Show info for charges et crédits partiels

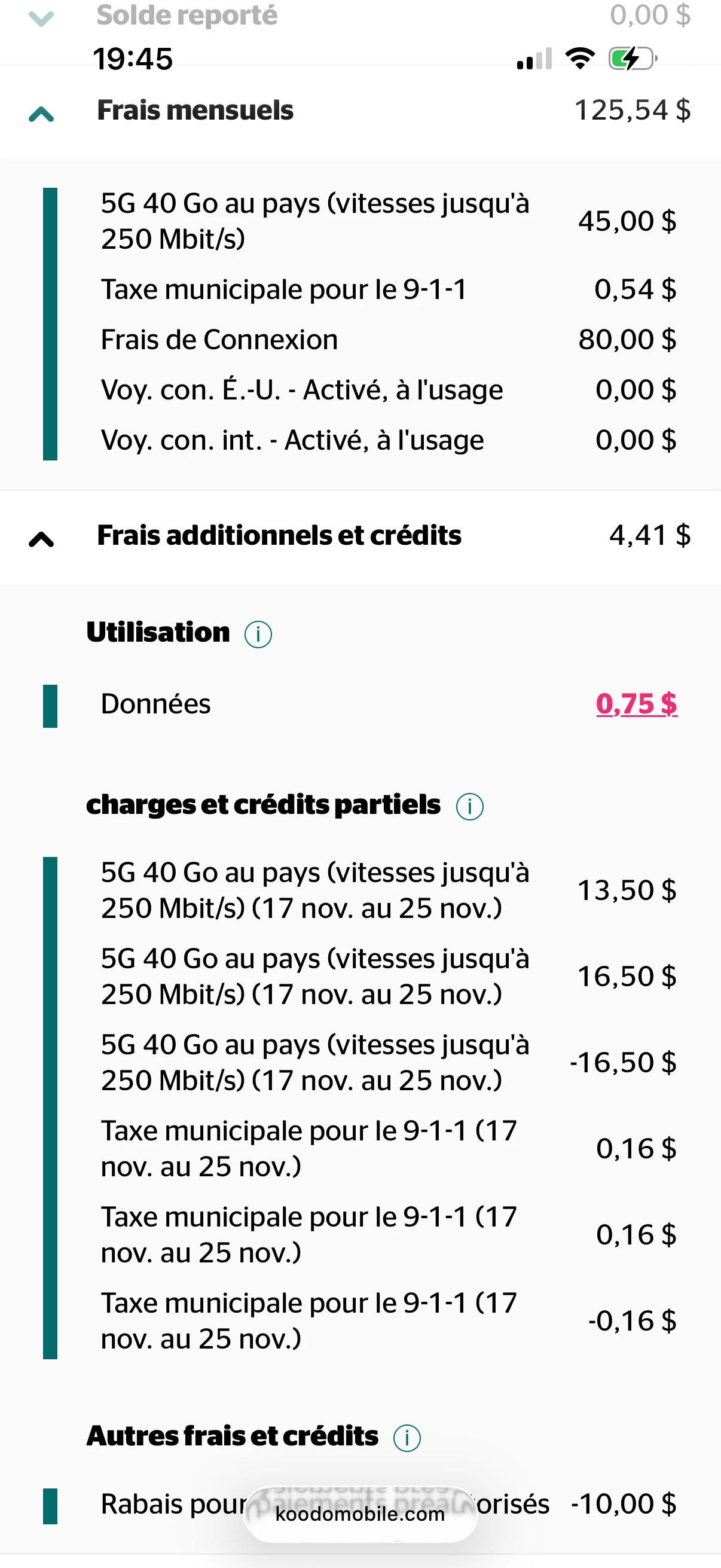click(x=470, y=807)
